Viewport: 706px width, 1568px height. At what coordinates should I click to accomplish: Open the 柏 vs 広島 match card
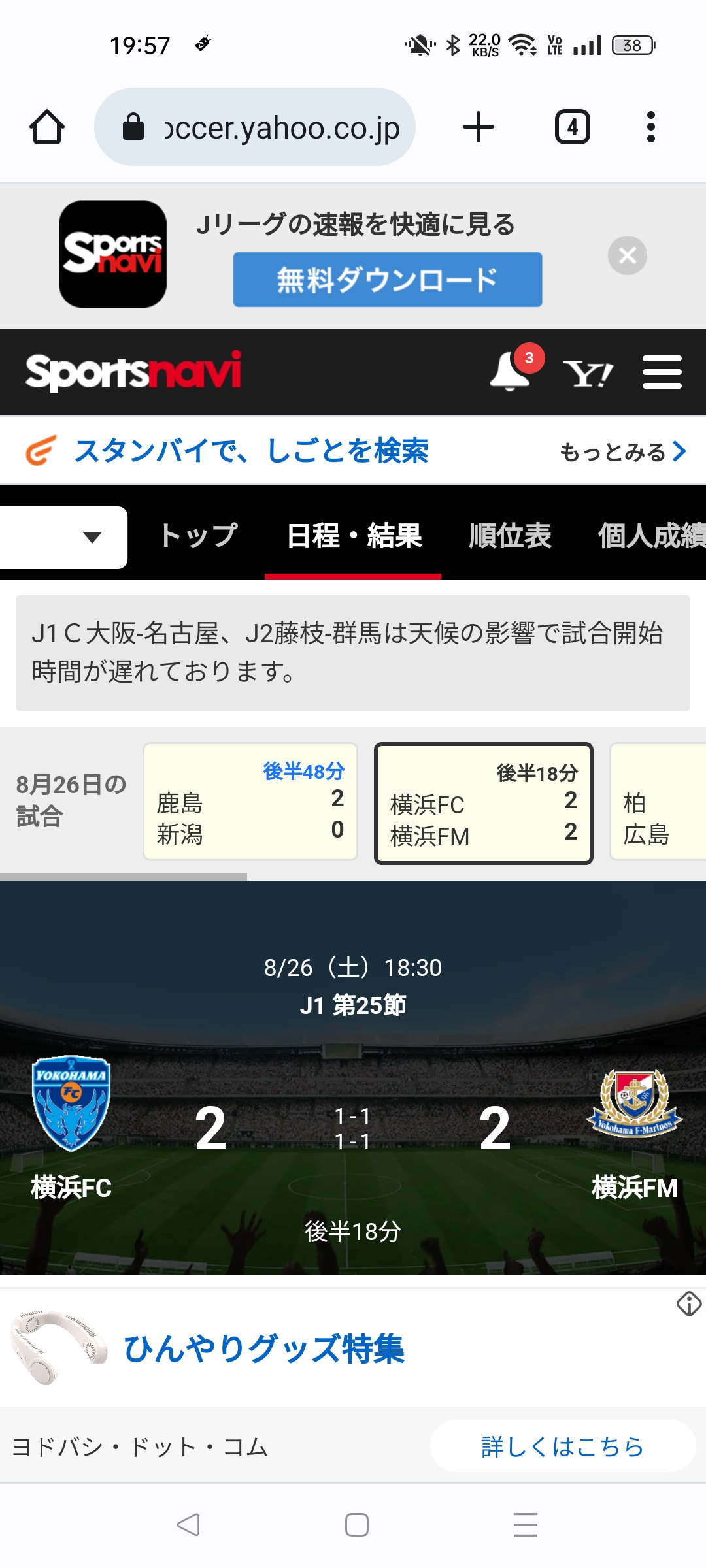657,802
